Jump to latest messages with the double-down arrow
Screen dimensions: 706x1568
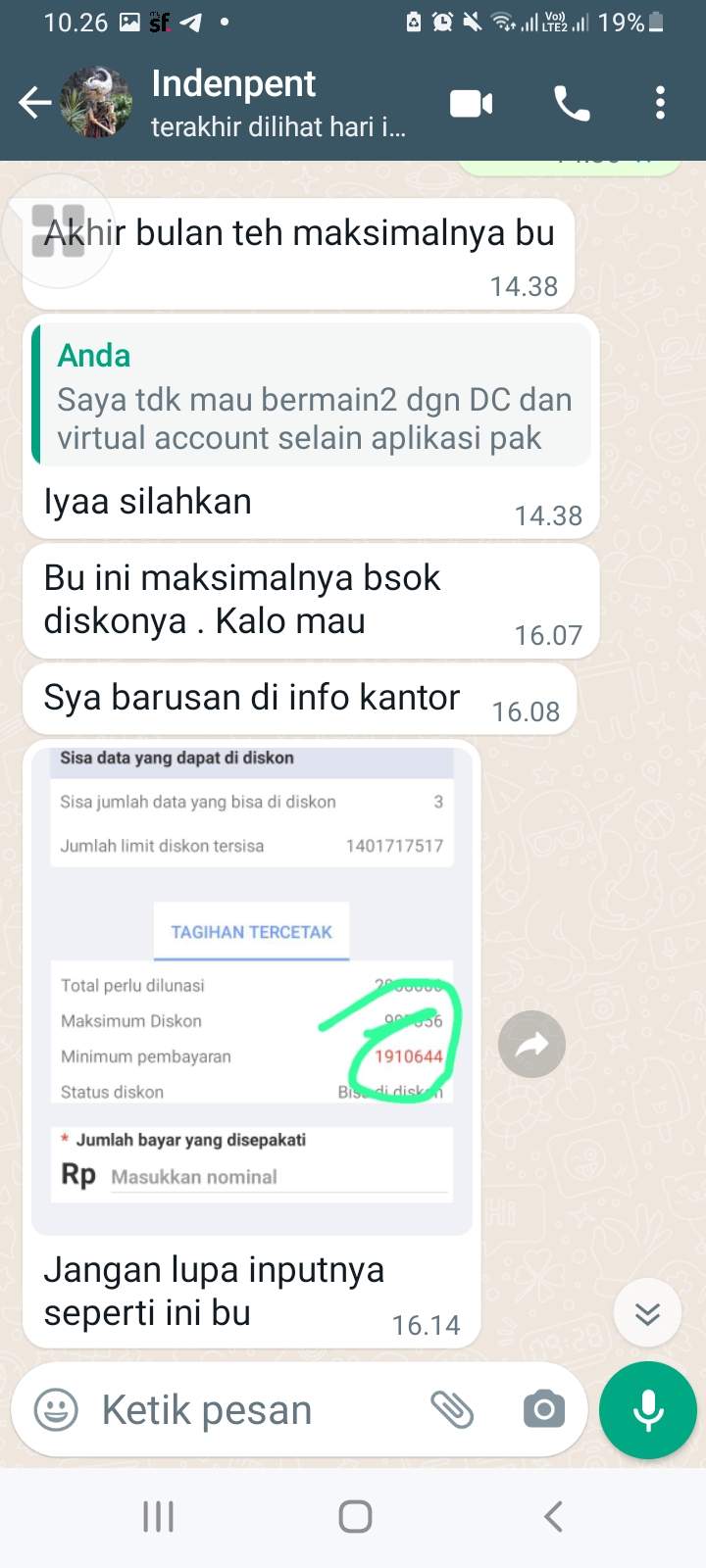pyautogui.click(x=647, y=1313)
